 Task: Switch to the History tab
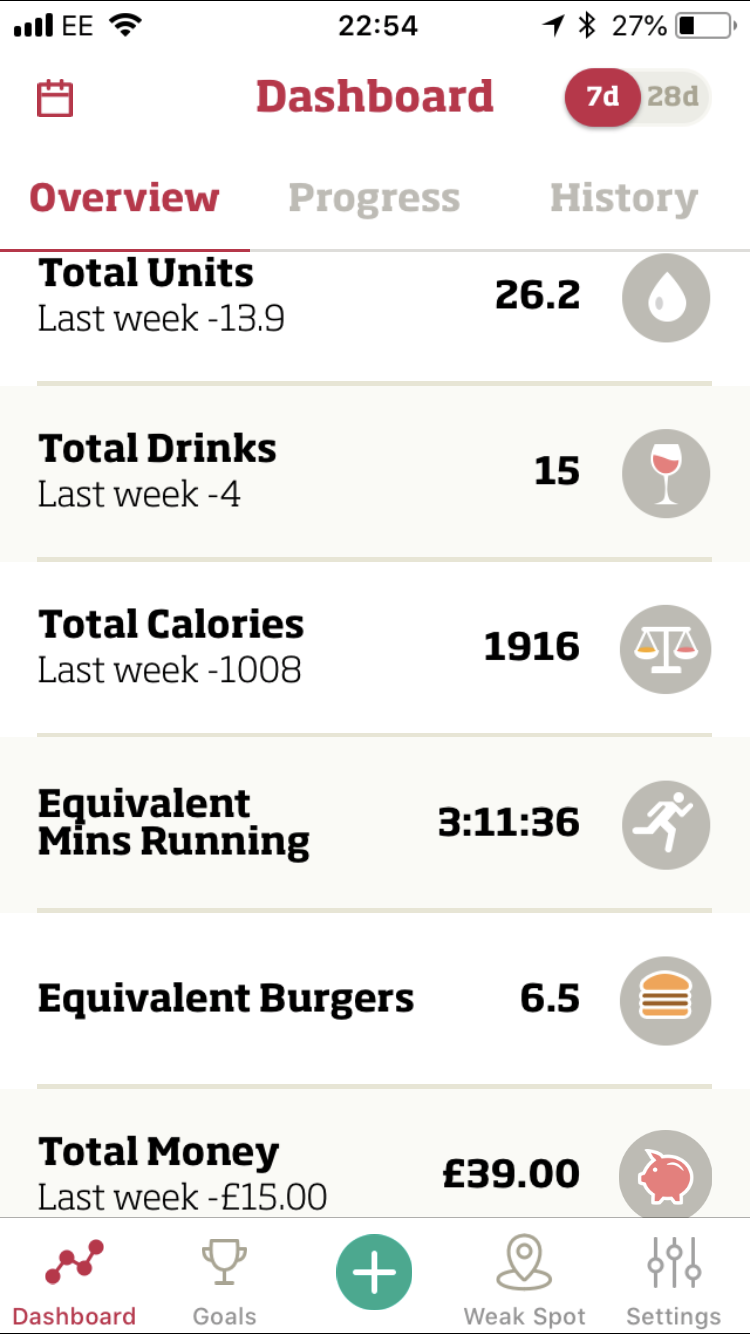(x=624, y=198)
